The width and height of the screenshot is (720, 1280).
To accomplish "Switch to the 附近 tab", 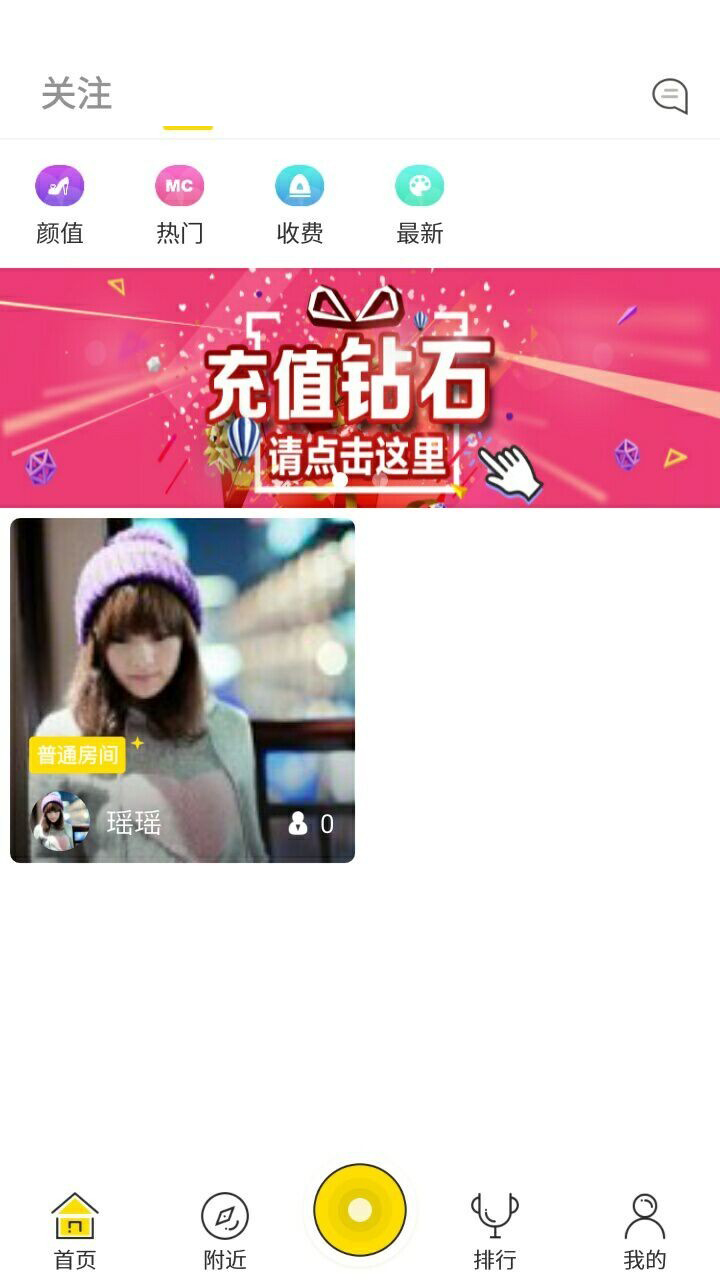I will (x=225, y=1230).
